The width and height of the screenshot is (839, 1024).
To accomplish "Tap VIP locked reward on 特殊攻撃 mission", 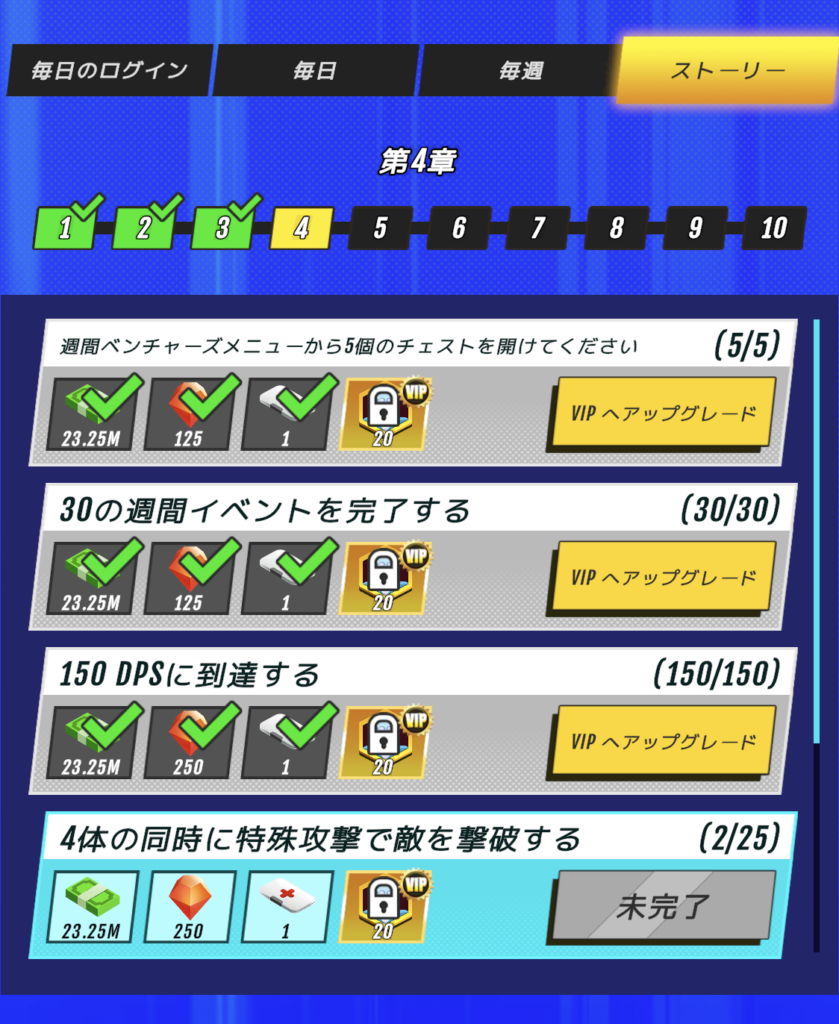I will pos(386,907).
